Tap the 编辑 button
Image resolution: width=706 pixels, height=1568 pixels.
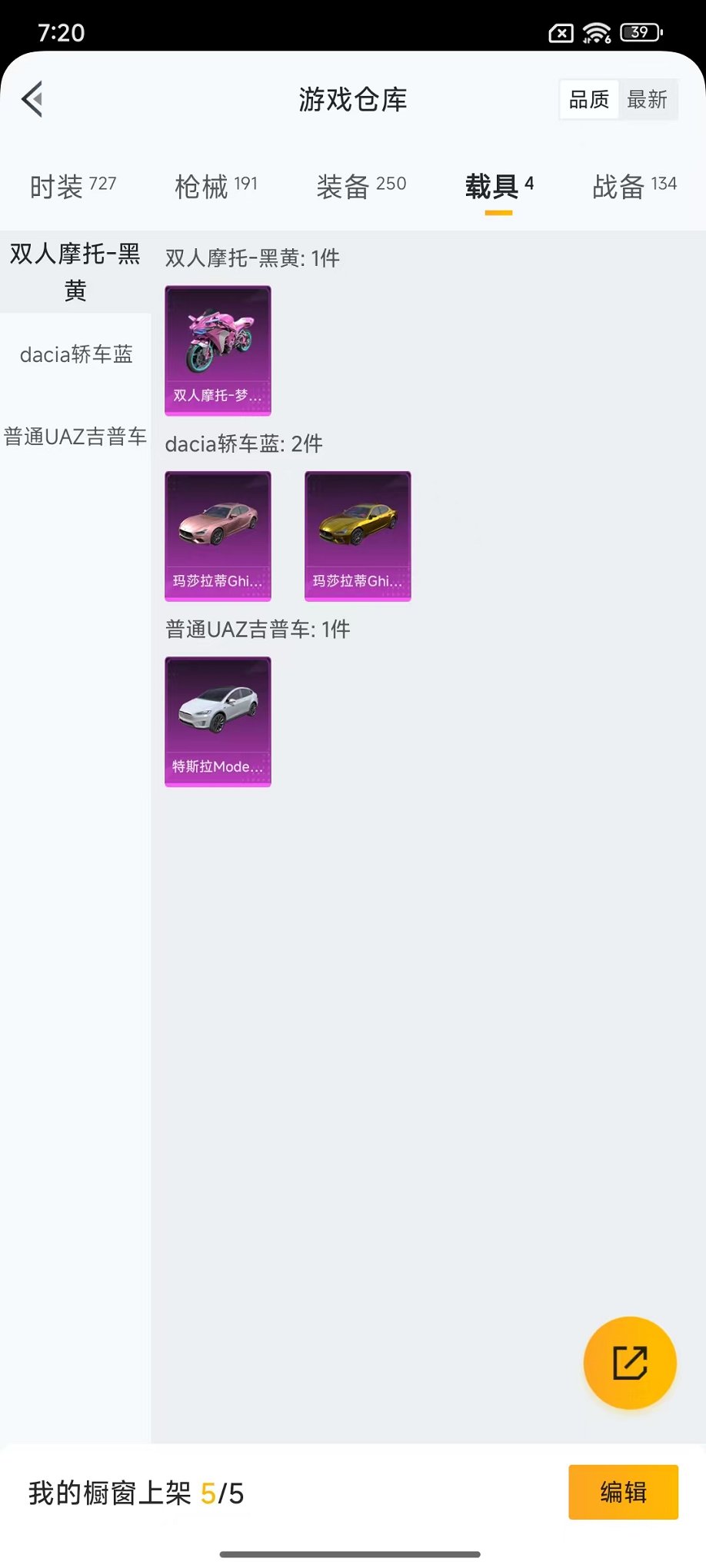[x=623, y=1492]
